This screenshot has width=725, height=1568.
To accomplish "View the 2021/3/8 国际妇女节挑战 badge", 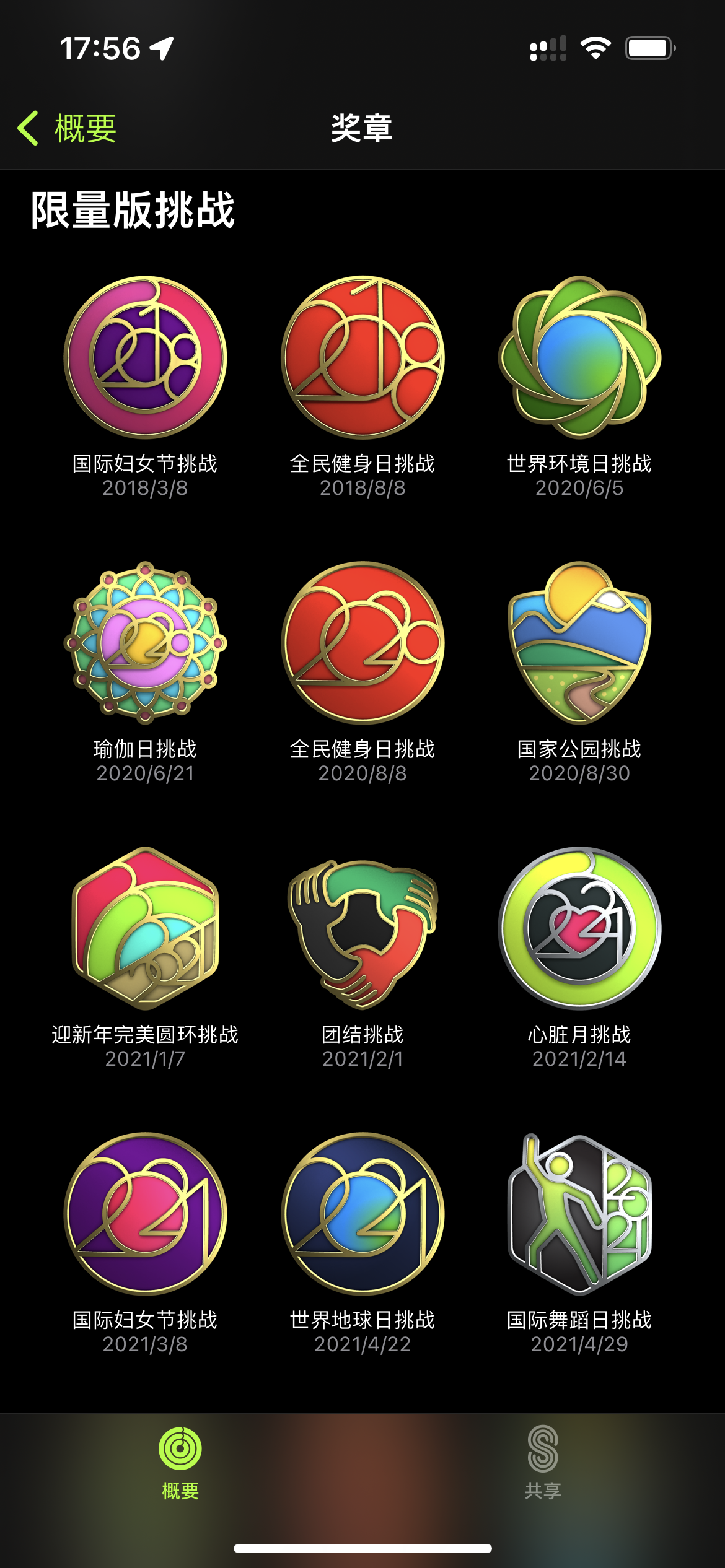I will [145, 1214].
